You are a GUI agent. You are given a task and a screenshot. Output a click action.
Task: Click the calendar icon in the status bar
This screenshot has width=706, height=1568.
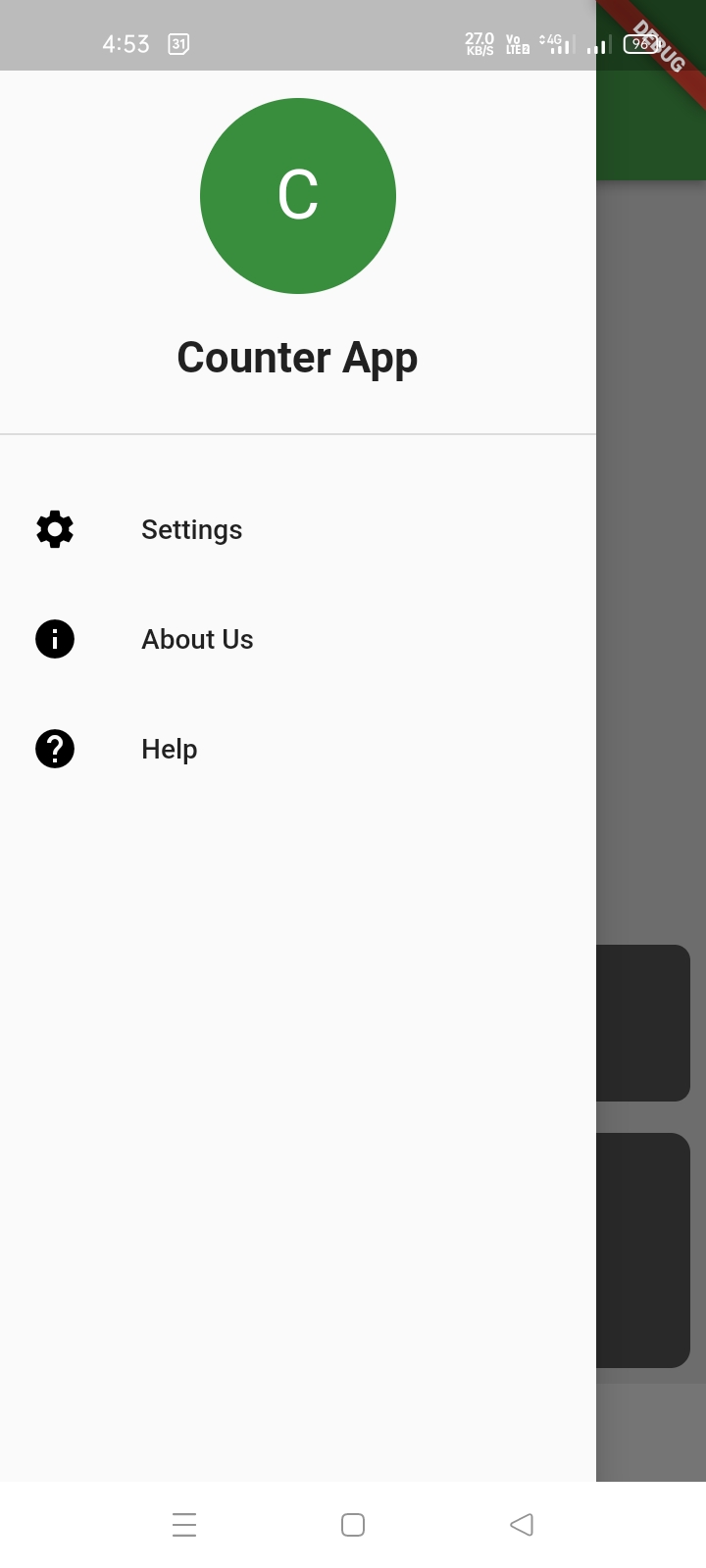click(177, 44)
